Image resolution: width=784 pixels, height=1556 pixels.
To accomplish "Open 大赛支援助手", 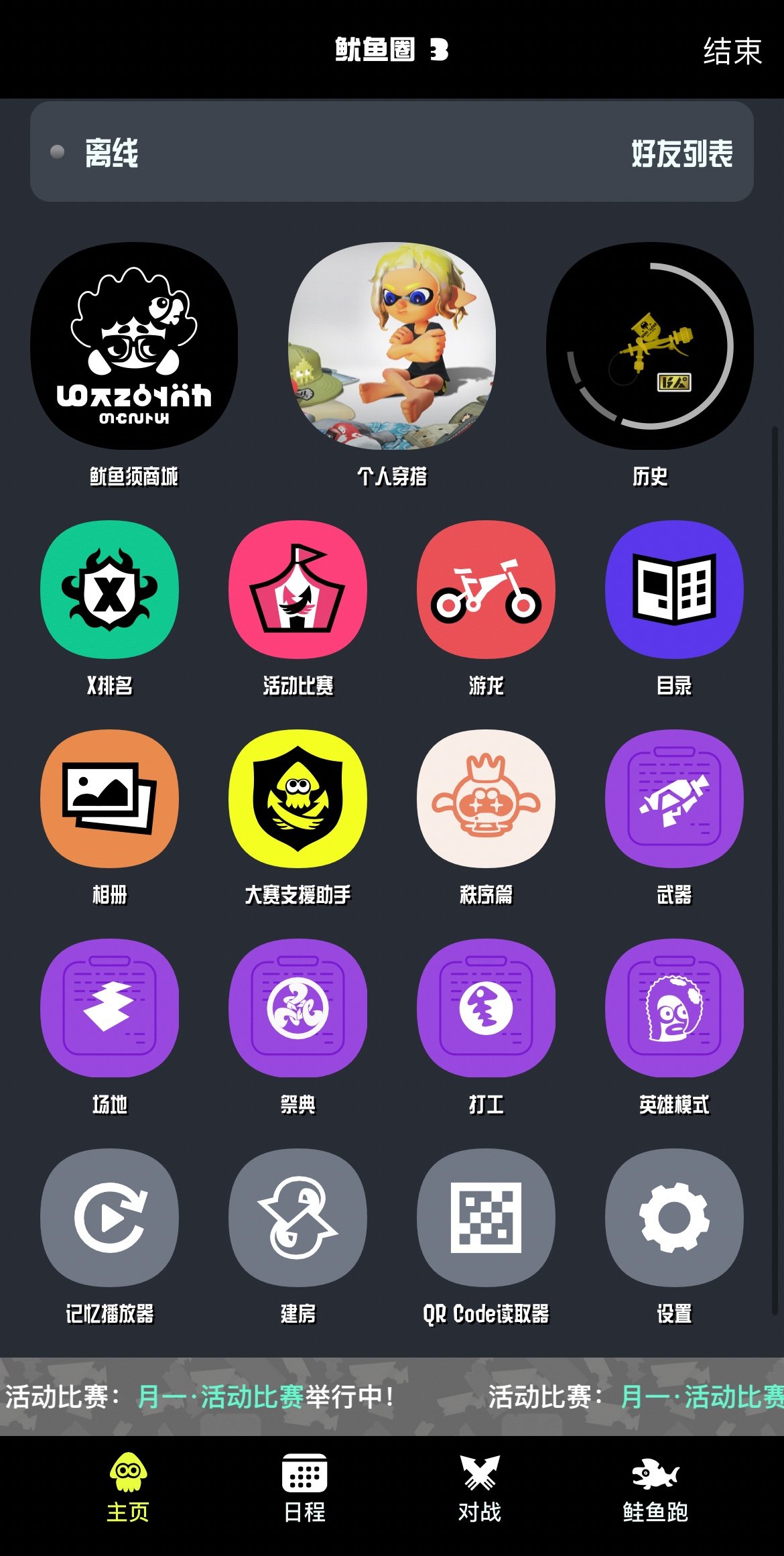I will [298, 798].
